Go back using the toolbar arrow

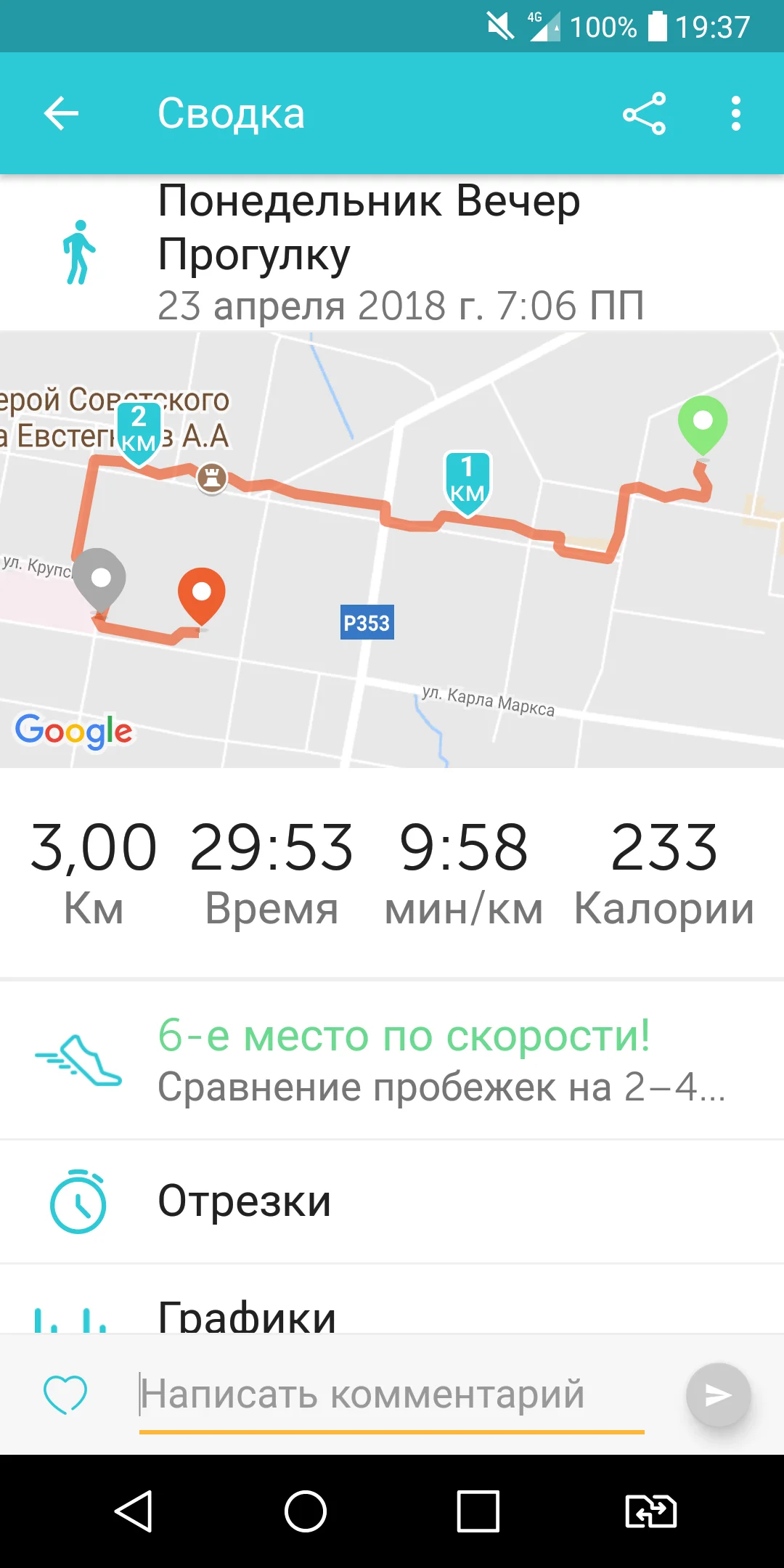point(61,113)
